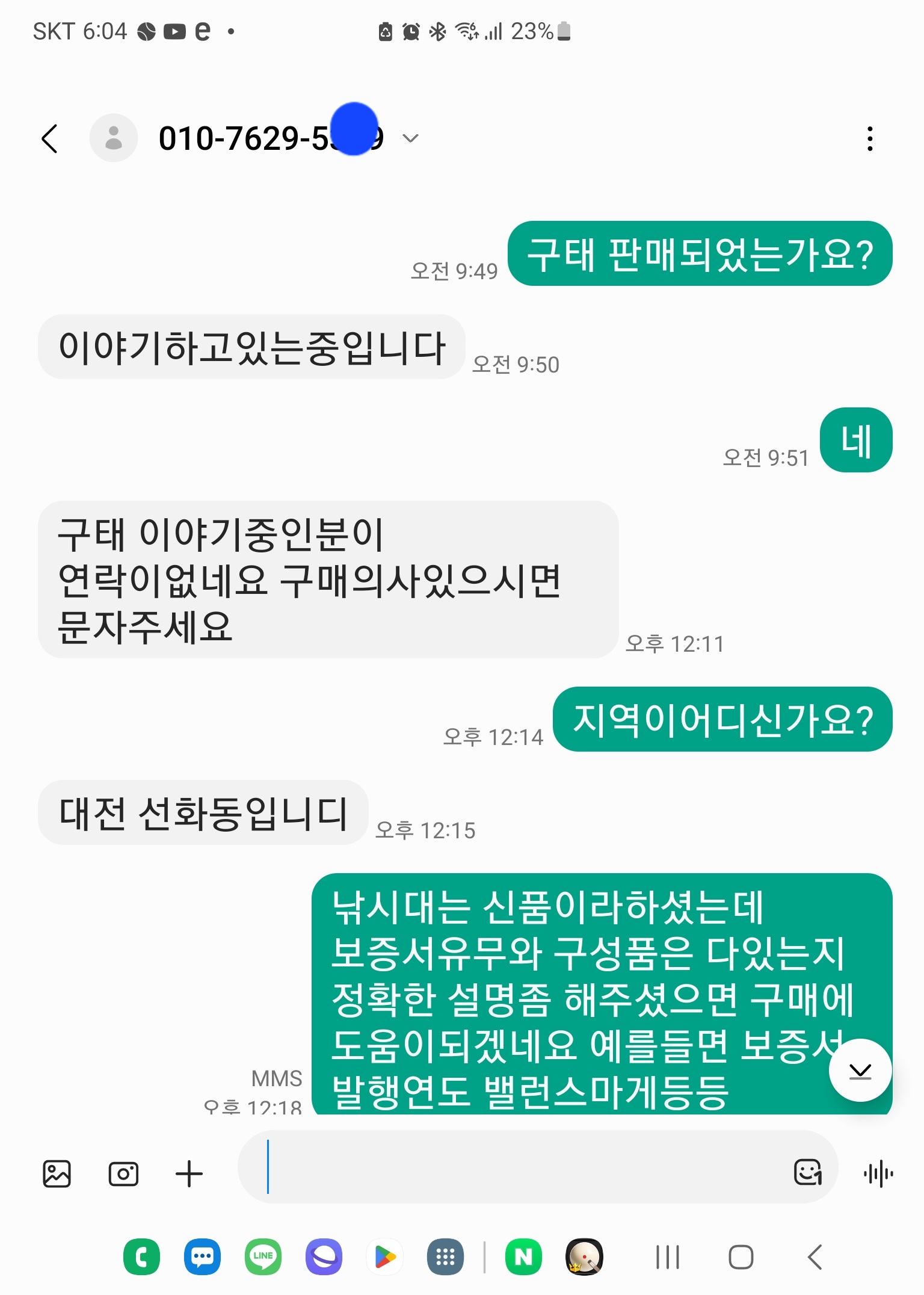Go back to the conversation list
This screenshot has width=924, height=1295.
pyautogui.click(x=51, y=139)
